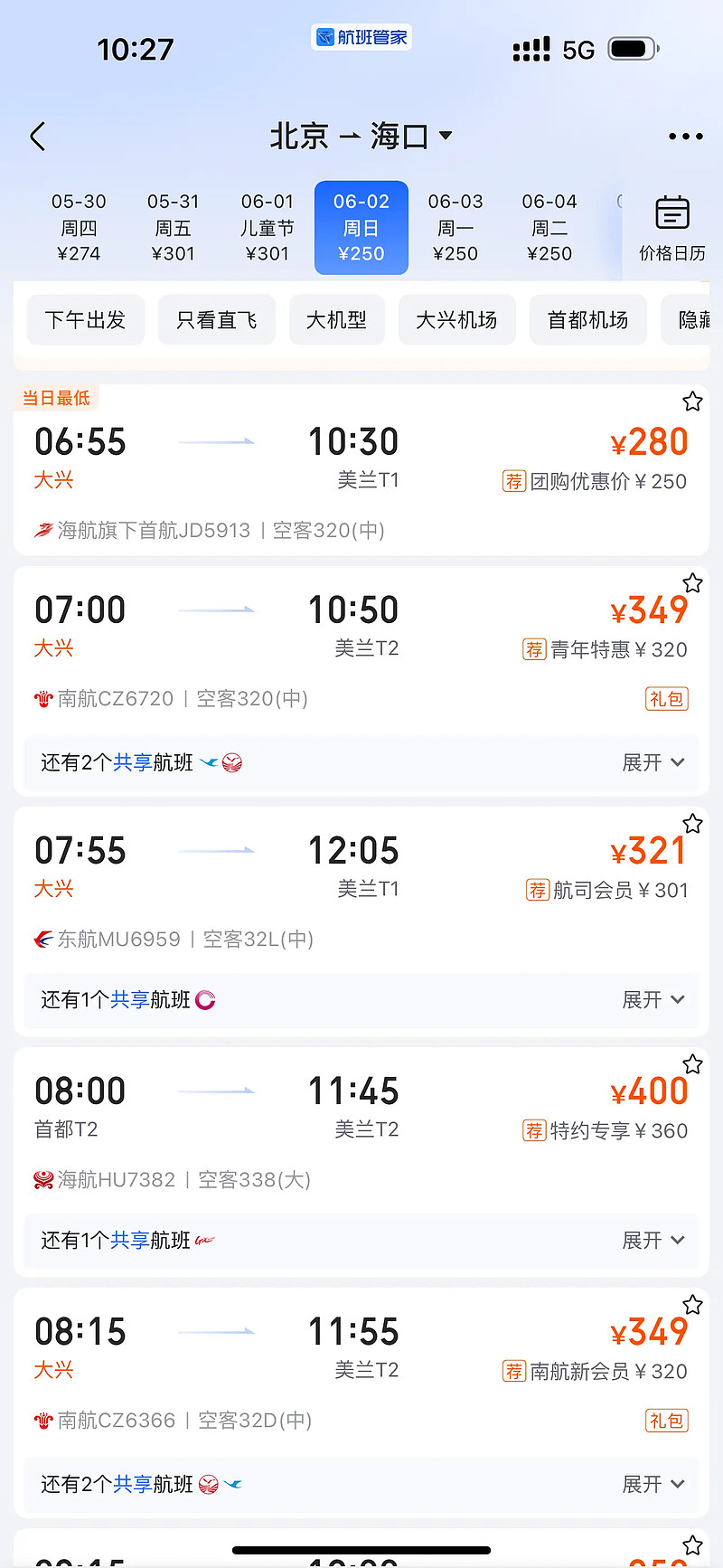The image size is (723, 1568).
Task: Expand shared flights under HU7382
Action: tap(655, 1241)
